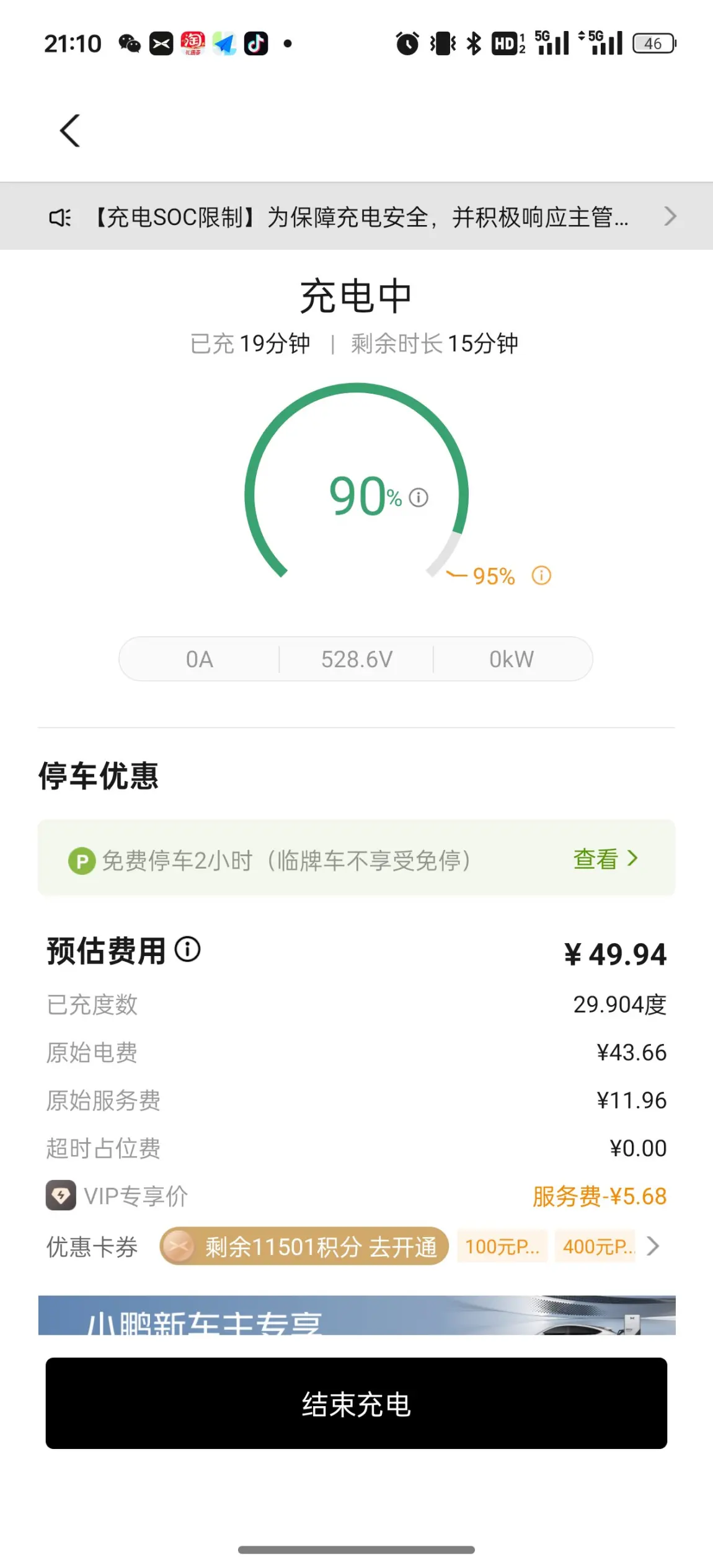The width and height of the screenshot is (713, 1568).
Task: Tap the info icon beside 90%
Action: 419,497
